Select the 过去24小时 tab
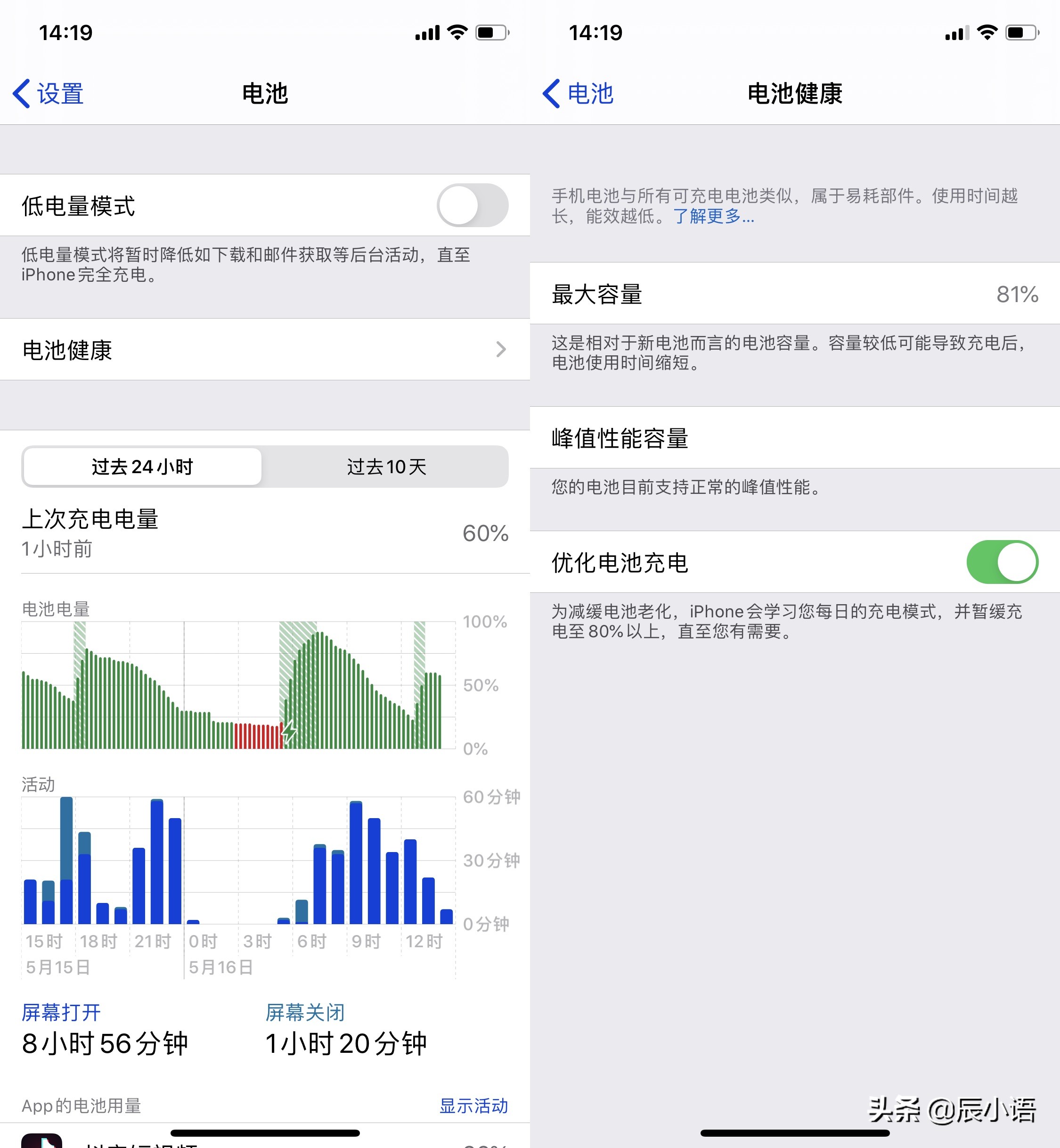The image size is (1060, 1148). click(142, 467)
